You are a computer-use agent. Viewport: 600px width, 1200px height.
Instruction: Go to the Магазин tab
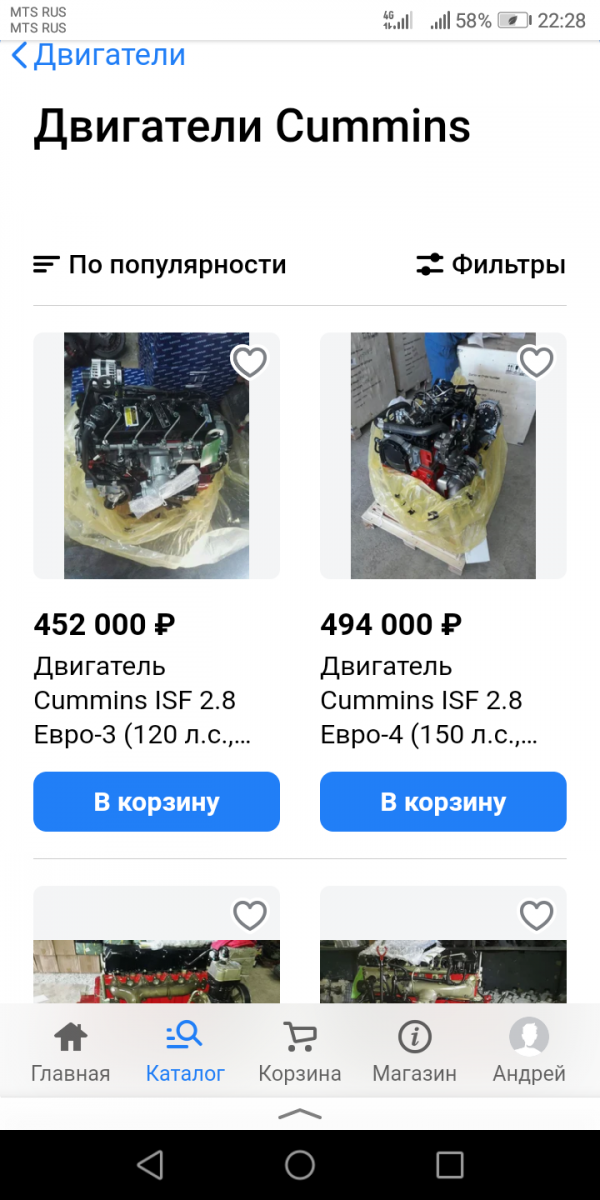pyautogui.click(x=414, y=1052)
